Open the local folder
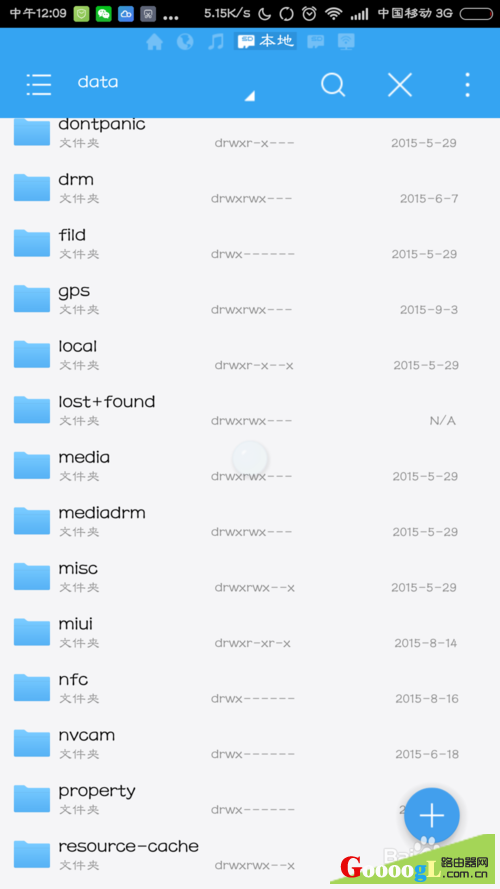 click(x=250, y=354)
